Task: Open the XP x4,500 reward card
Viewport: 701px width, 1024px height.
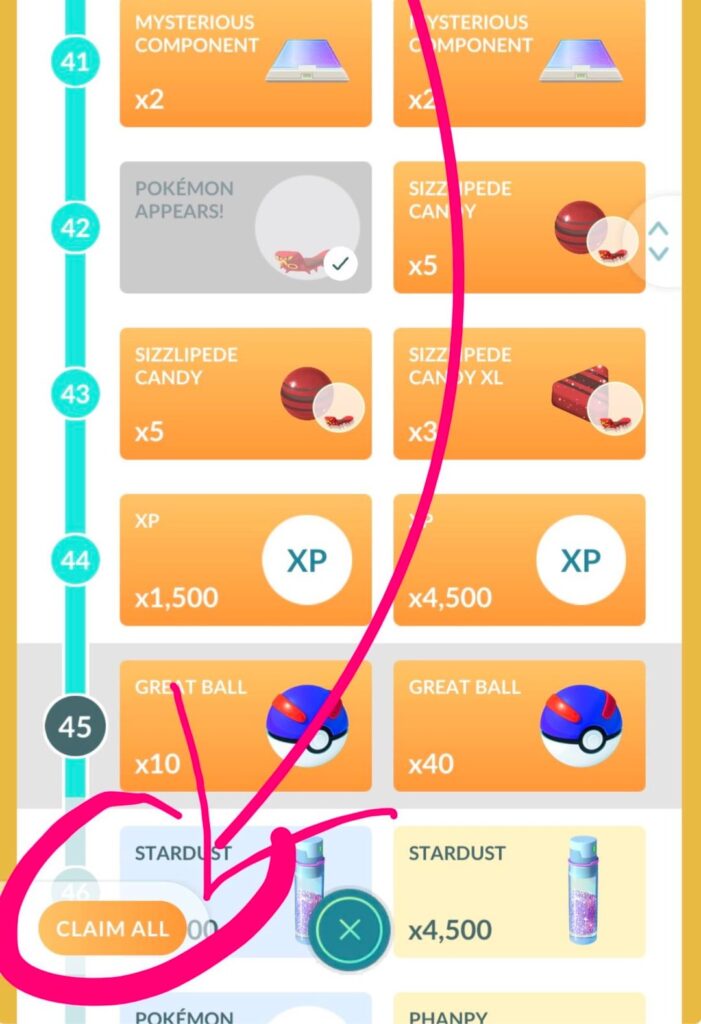Action: click(x=519, y=559)
